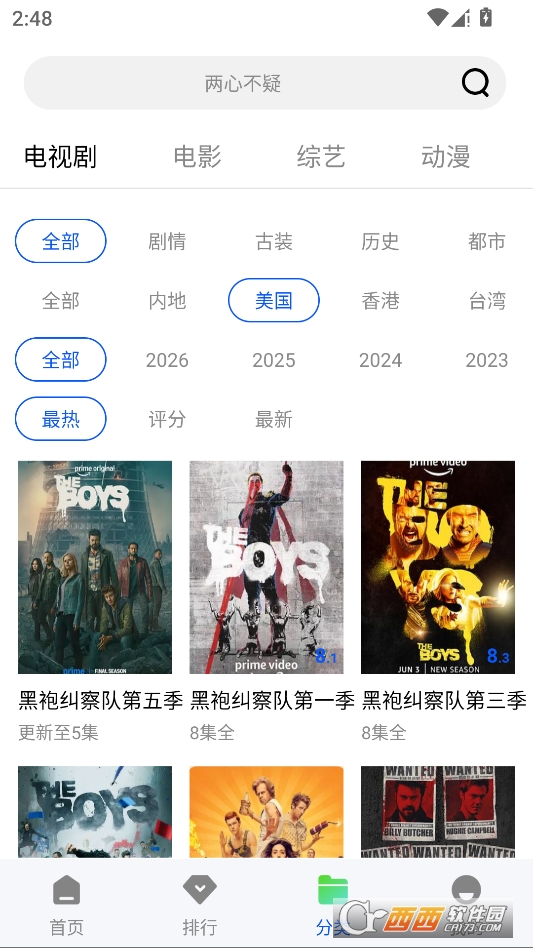The image size is (533, 948).
Task: Filter by 古装 genre
Action: tap(274, 241)
